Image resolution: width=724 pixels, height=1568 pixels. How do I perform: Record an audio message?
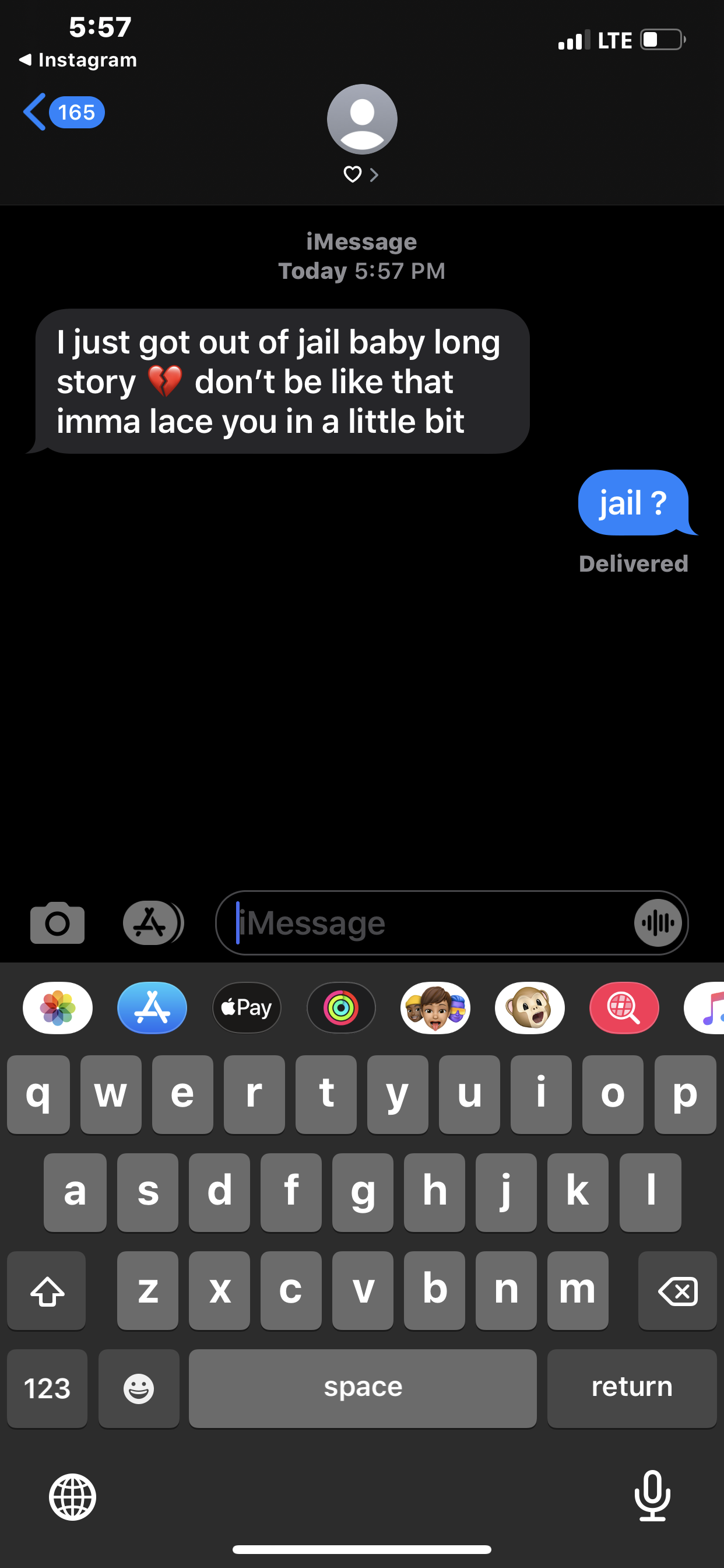(658, 923)
